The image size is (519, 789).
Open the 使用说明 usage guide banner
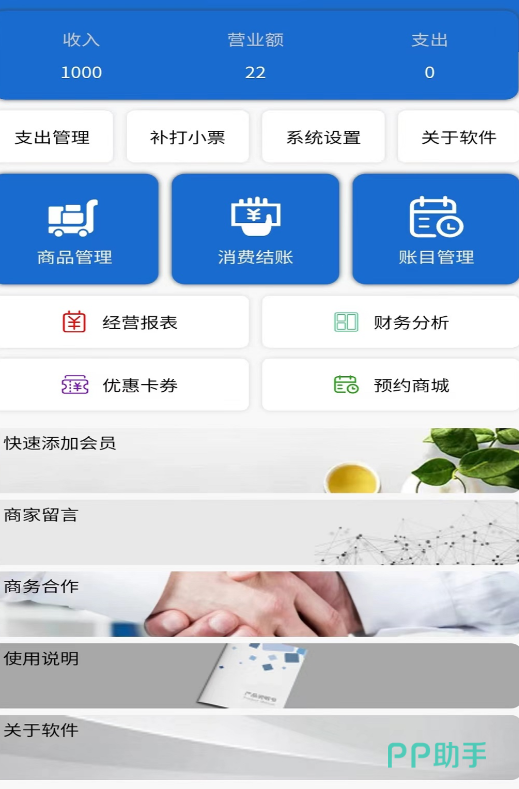[259, 676]
